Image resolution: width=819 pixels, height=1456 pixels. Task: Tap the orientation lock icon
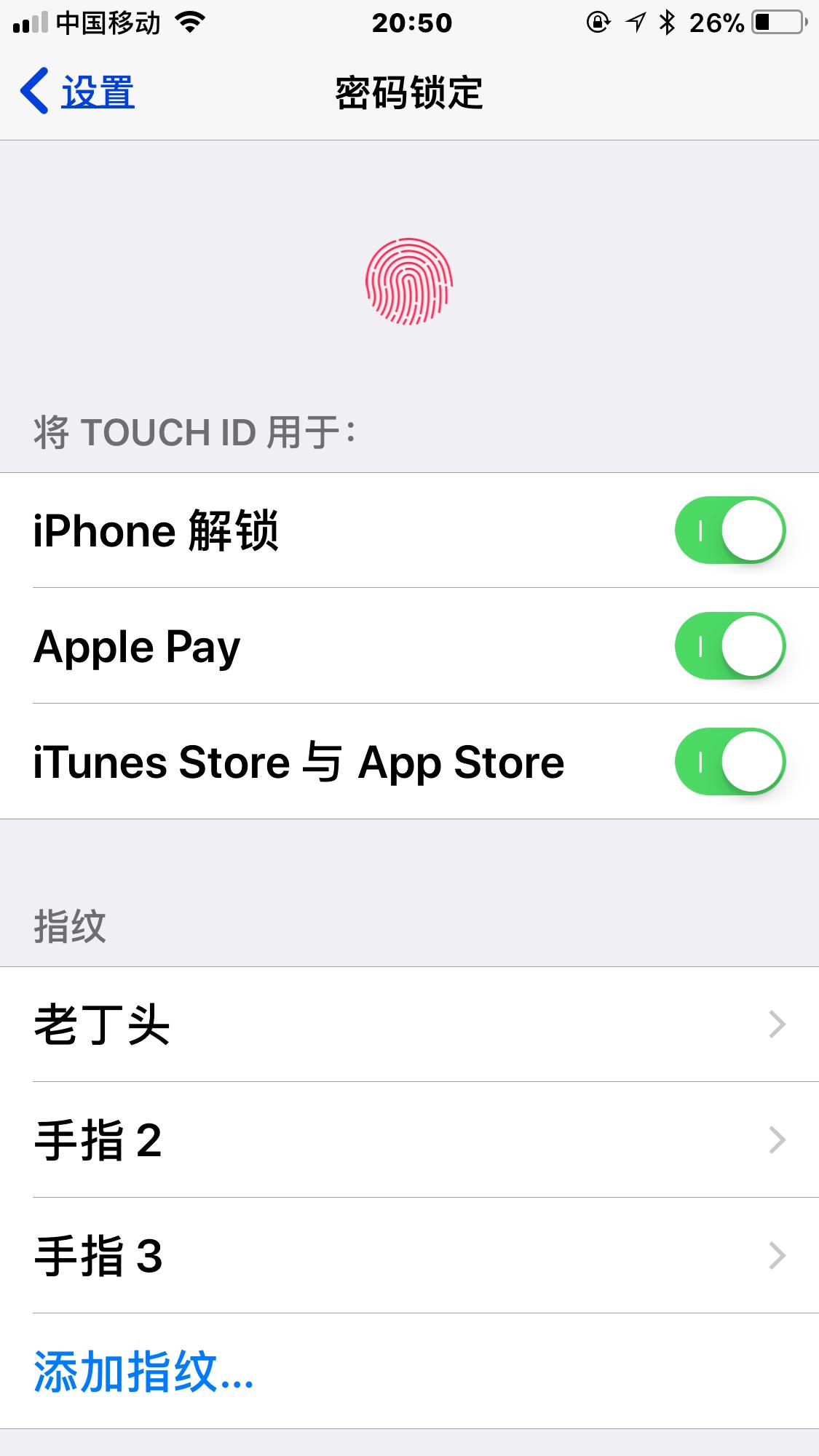pos(597,22)
